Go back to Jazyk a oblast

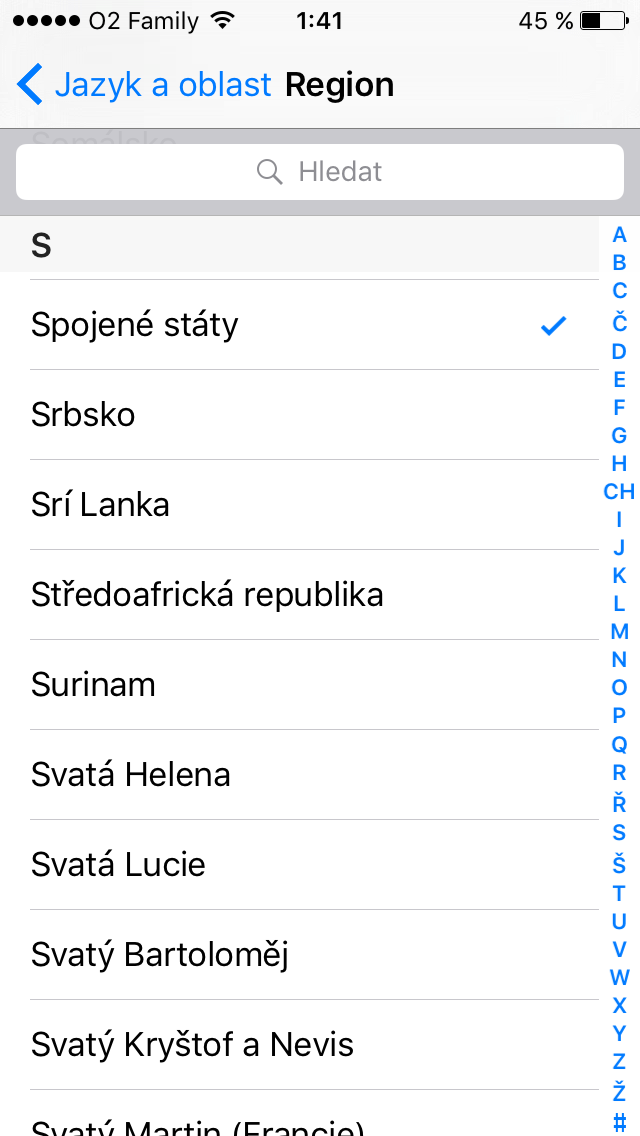(x=145, y=85)
